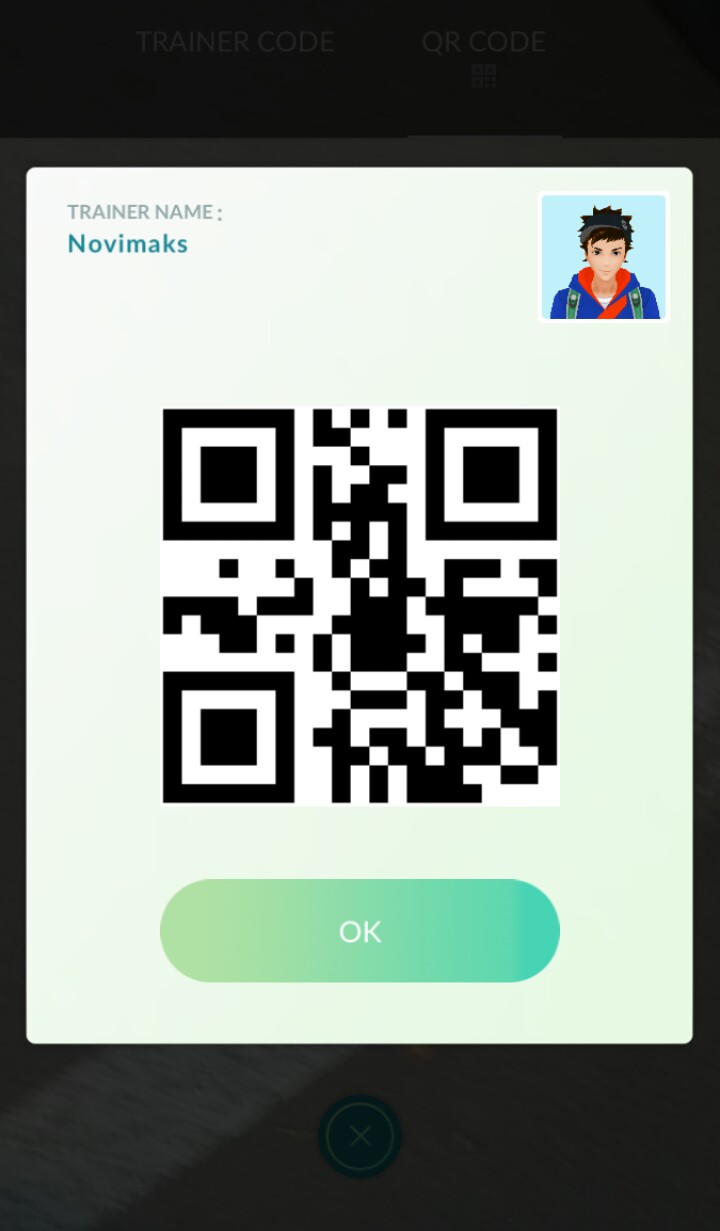The width and height of the screenshot is (720, 1231).
Task: Close the screen with the X button
Action: [x=360, y=1137]
